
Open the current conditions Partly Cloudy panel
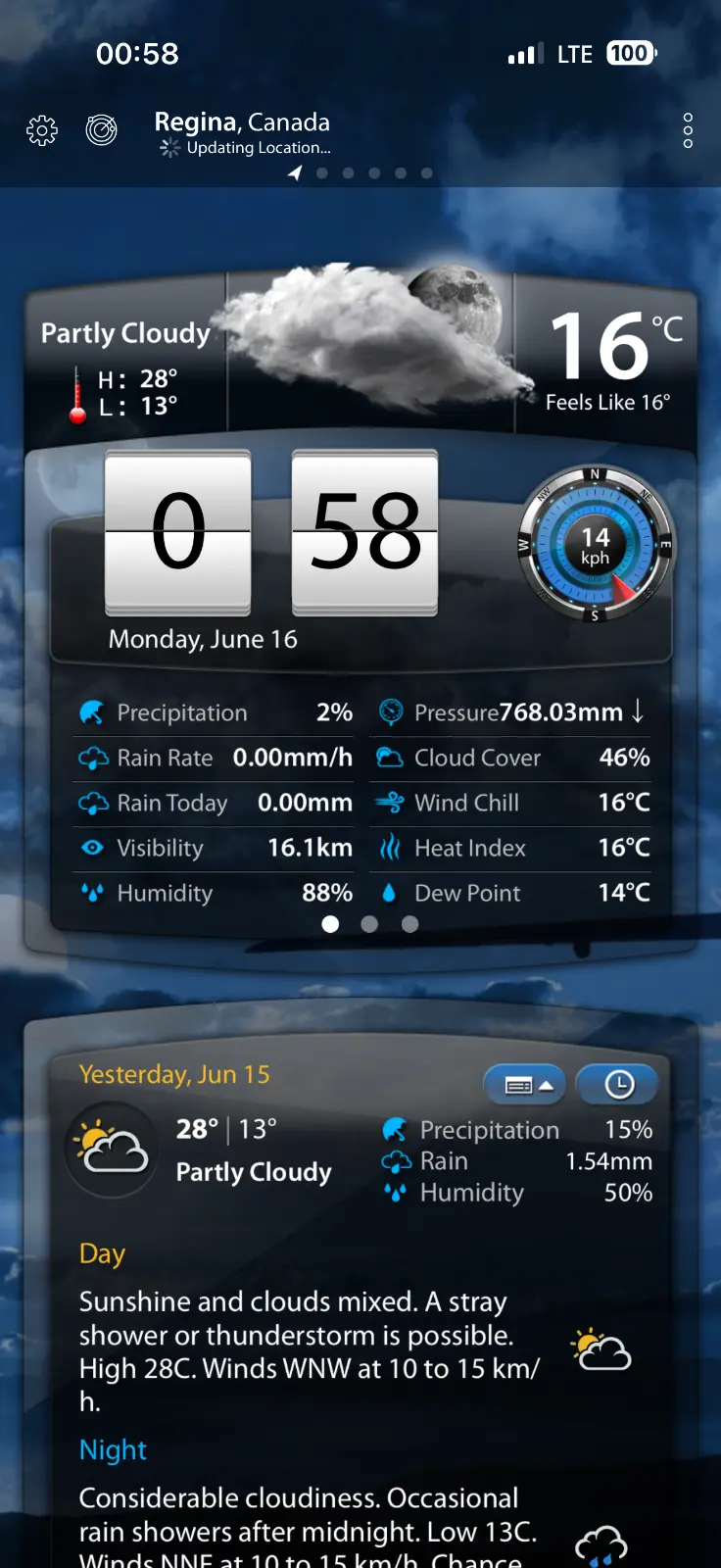point(125,334)
